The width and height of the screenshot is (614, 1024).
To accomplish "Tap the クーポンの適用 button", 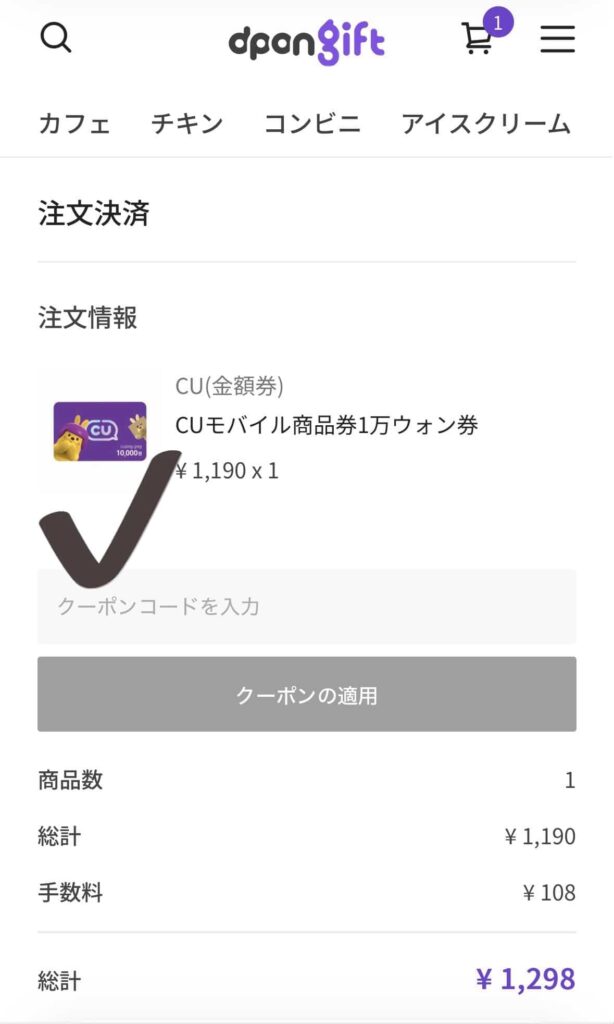I will [x=306, y=695].
